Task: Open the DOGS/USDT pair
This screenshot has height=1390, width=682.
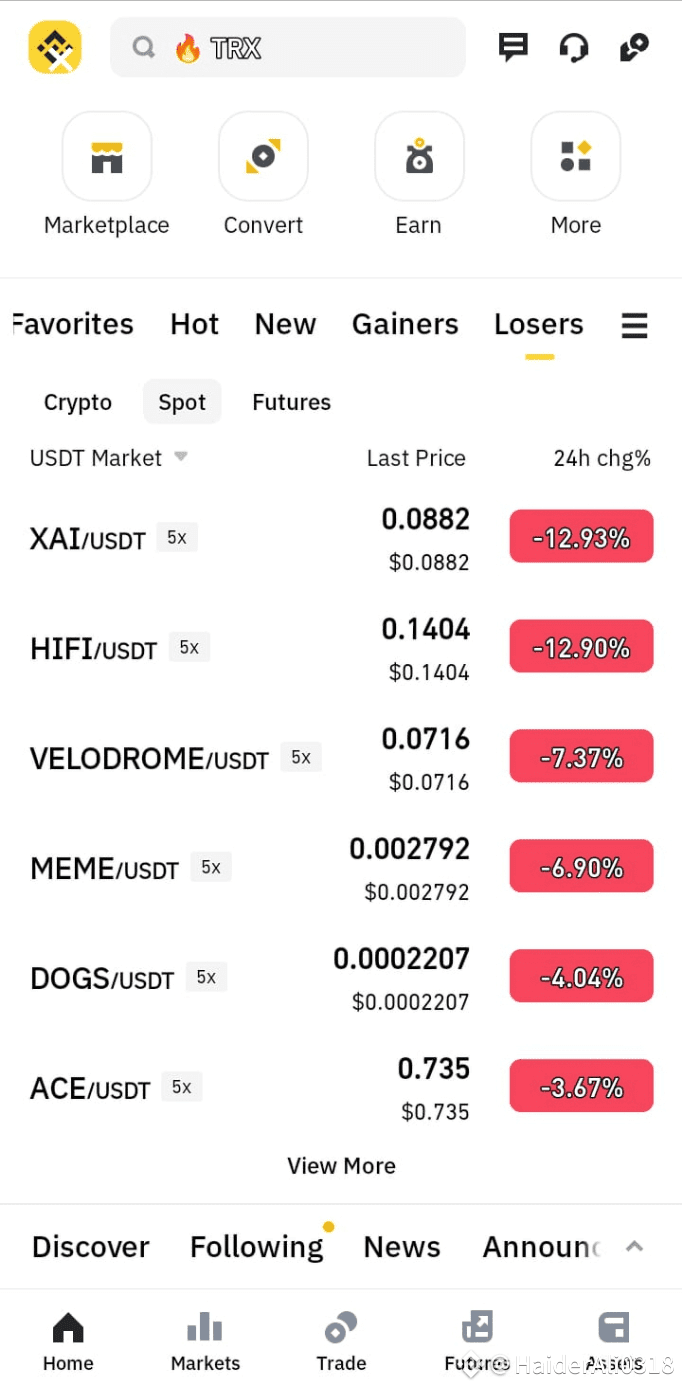Action: pyautogui.click(x=341, y=979)
